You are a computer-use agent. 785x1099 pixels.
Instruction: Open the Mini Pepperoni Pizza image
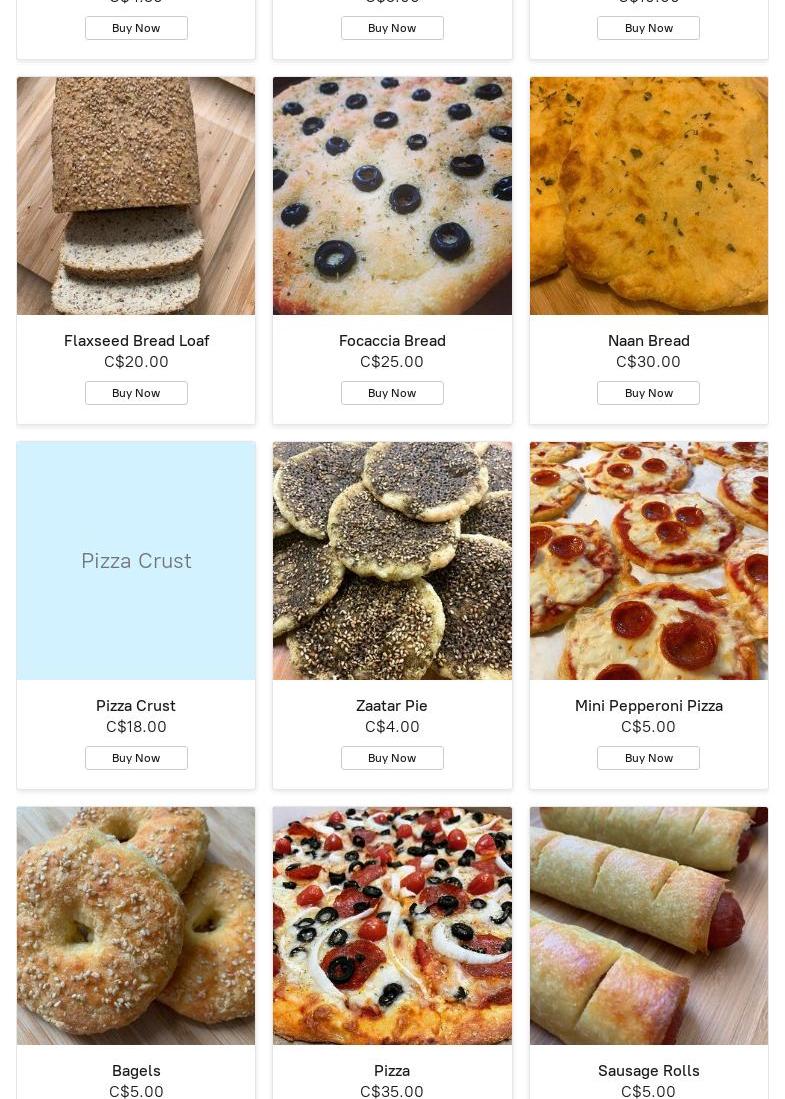point(648,561)
